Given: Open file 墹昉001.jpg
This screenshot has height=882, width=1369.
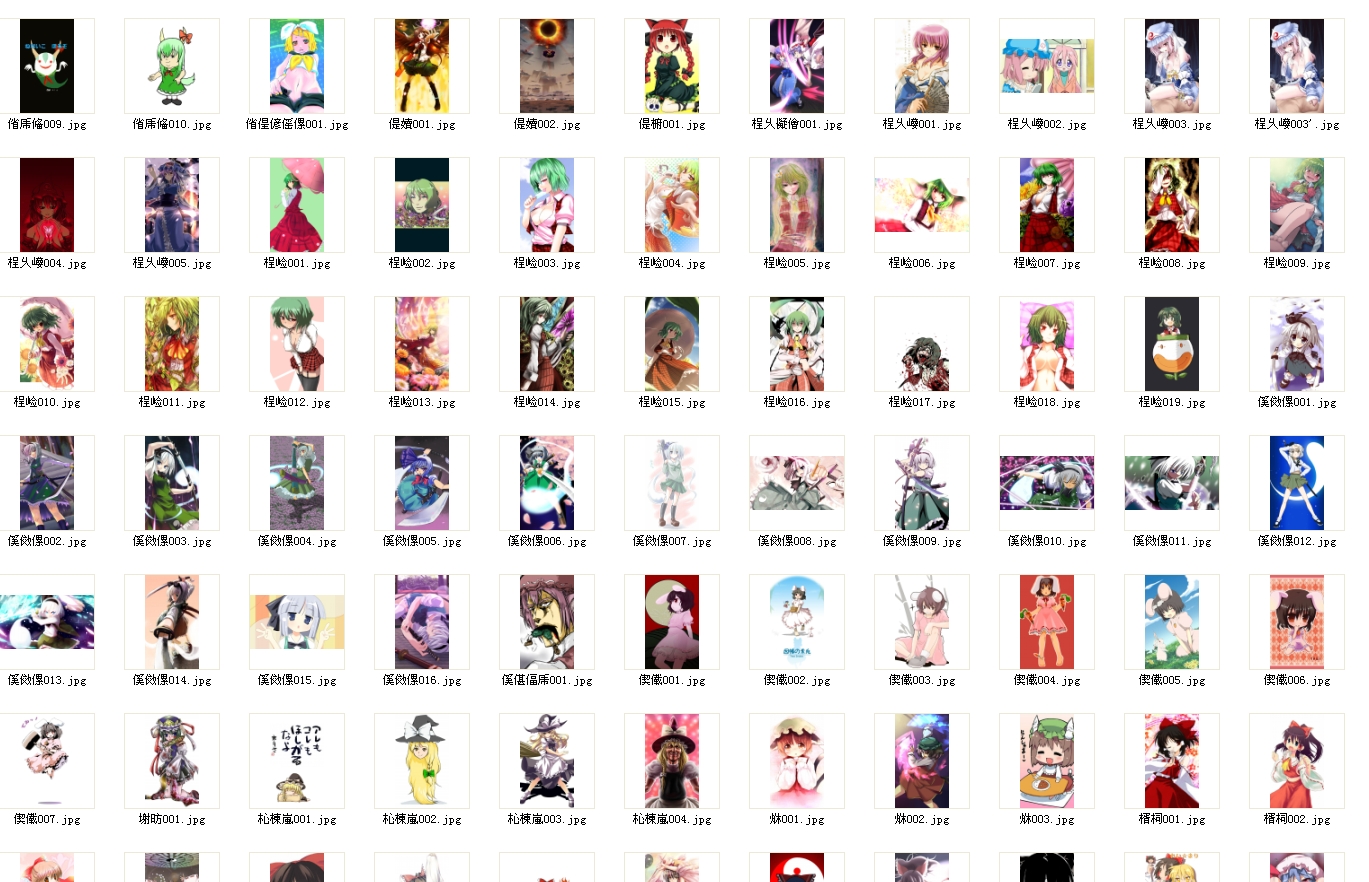Looking at the screenshot, I should point(171,761).
